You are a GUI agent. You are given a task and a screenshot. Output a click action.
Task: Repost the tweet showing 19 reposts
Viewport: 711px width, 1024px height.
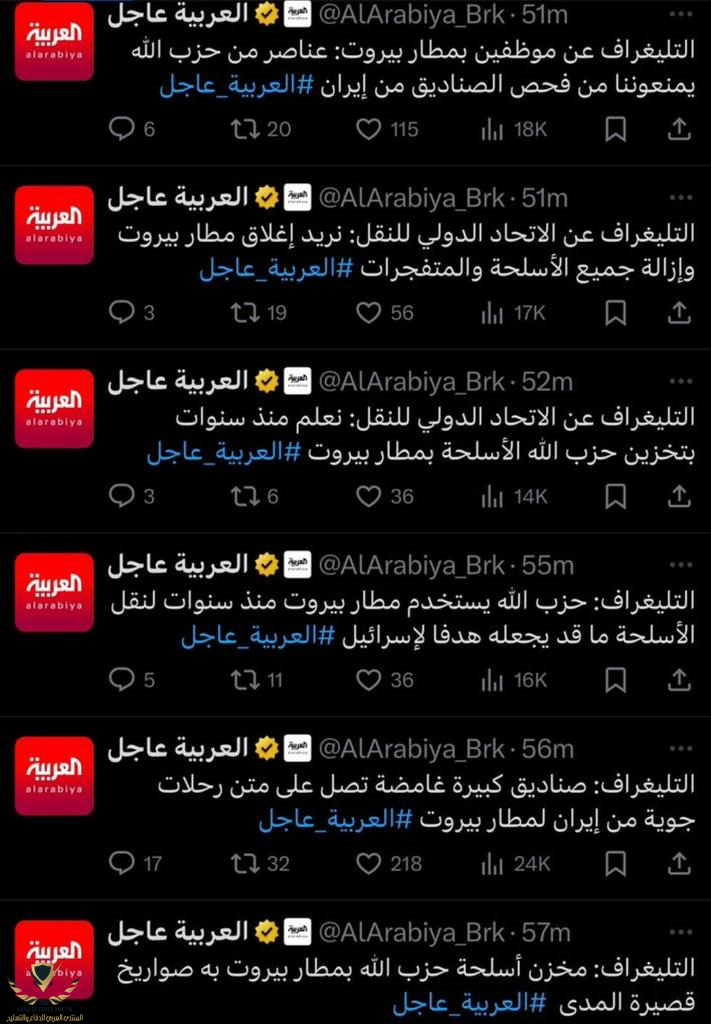[x=244, y=313]
